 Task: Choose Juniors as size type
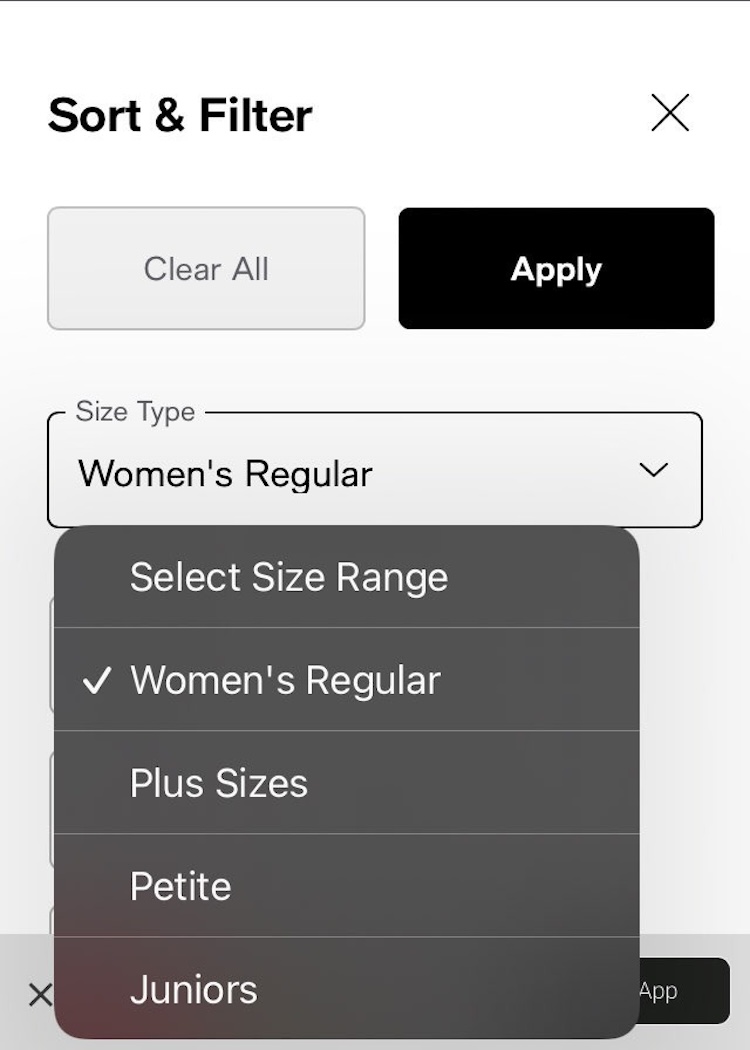click(194, 989)
